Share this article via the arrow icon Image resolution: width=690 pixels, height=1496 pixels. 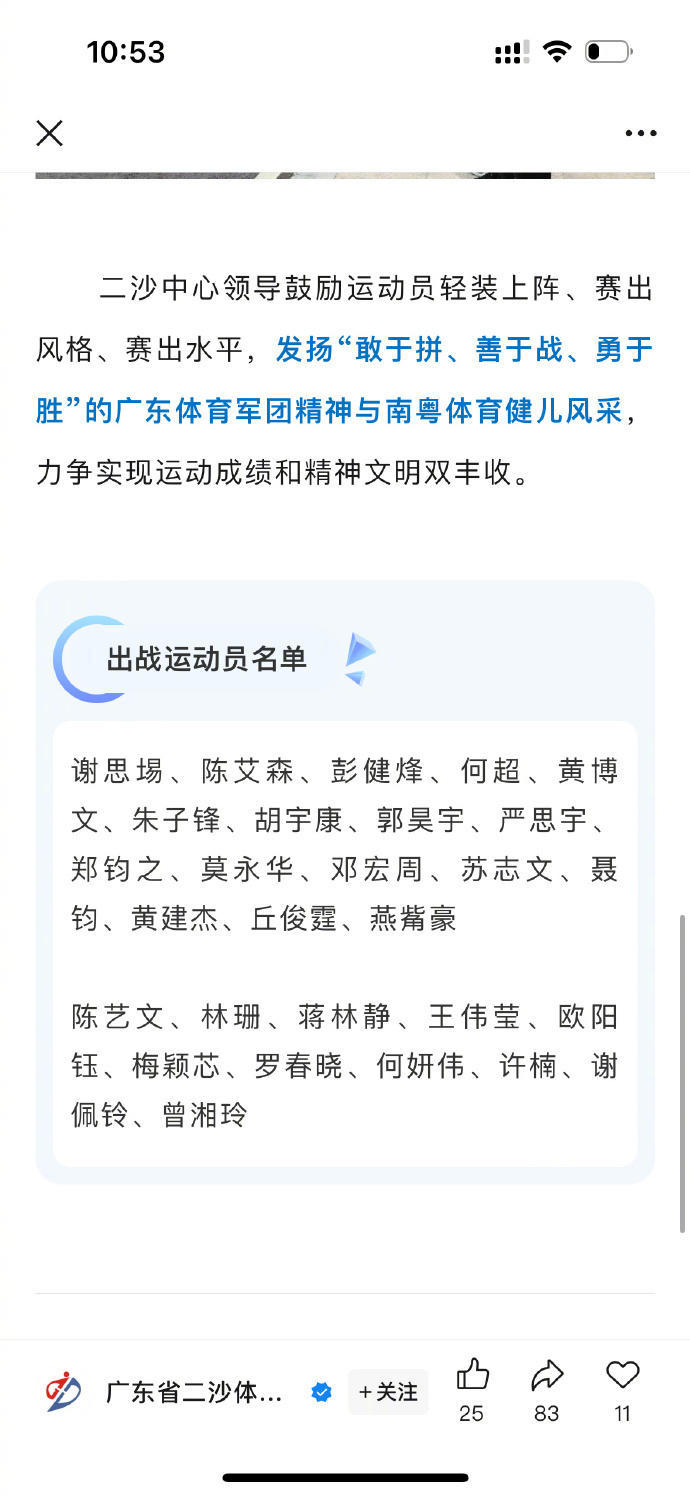[x=547, y=1377]
